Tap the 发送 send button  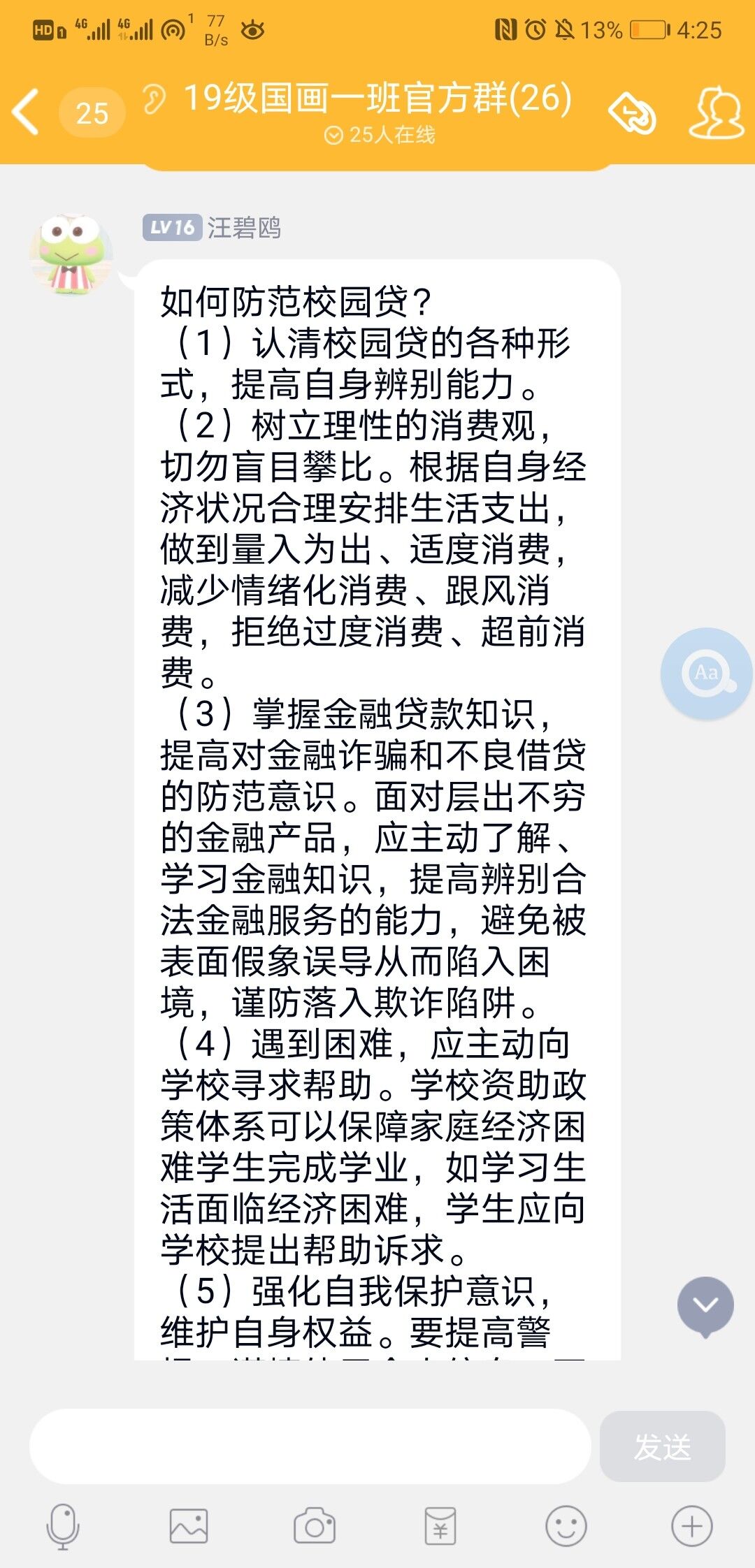point(662,1446)
